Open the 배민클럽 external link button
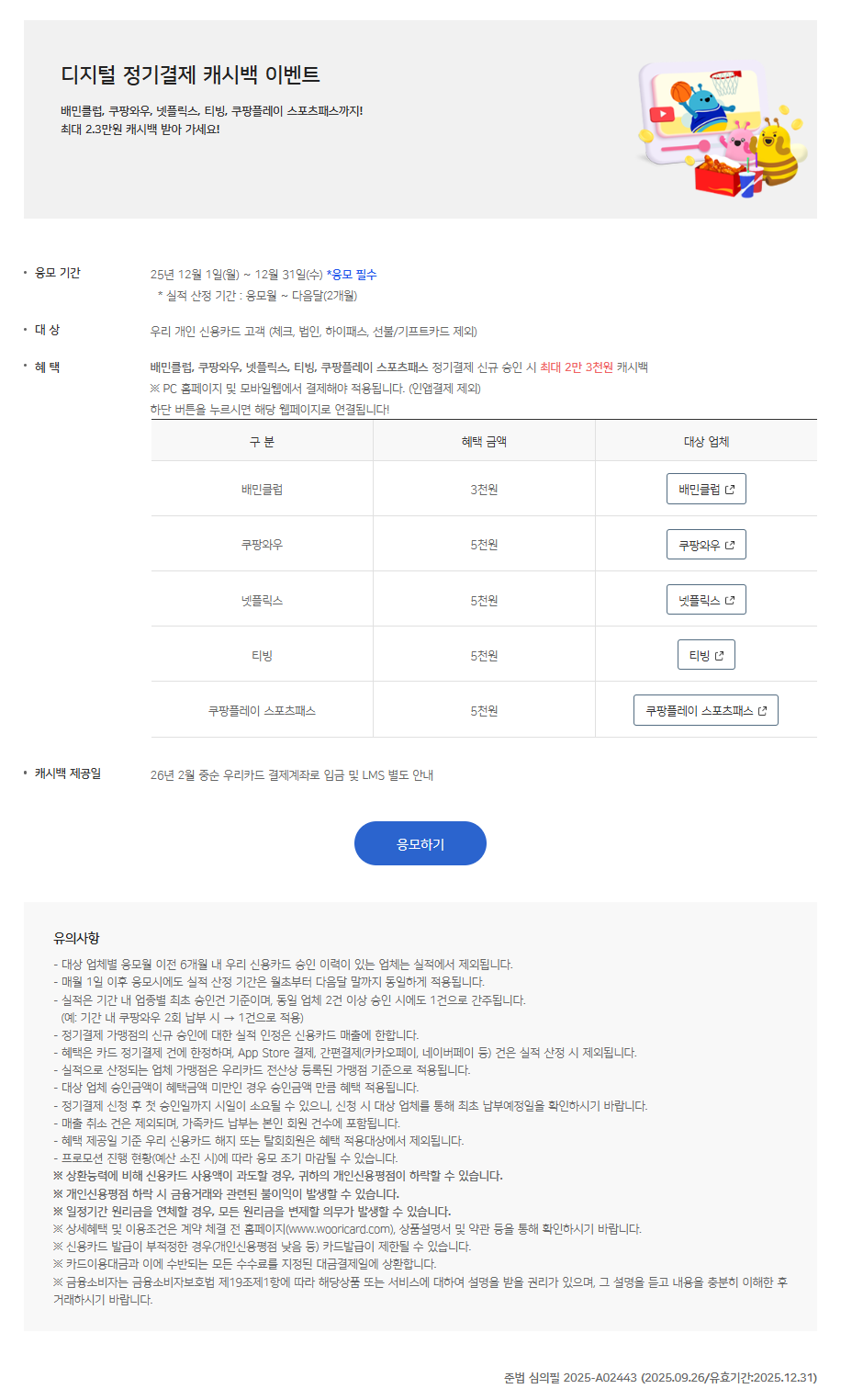The width and height of the screenshot is (852, 1400). (x=705, y=490)
